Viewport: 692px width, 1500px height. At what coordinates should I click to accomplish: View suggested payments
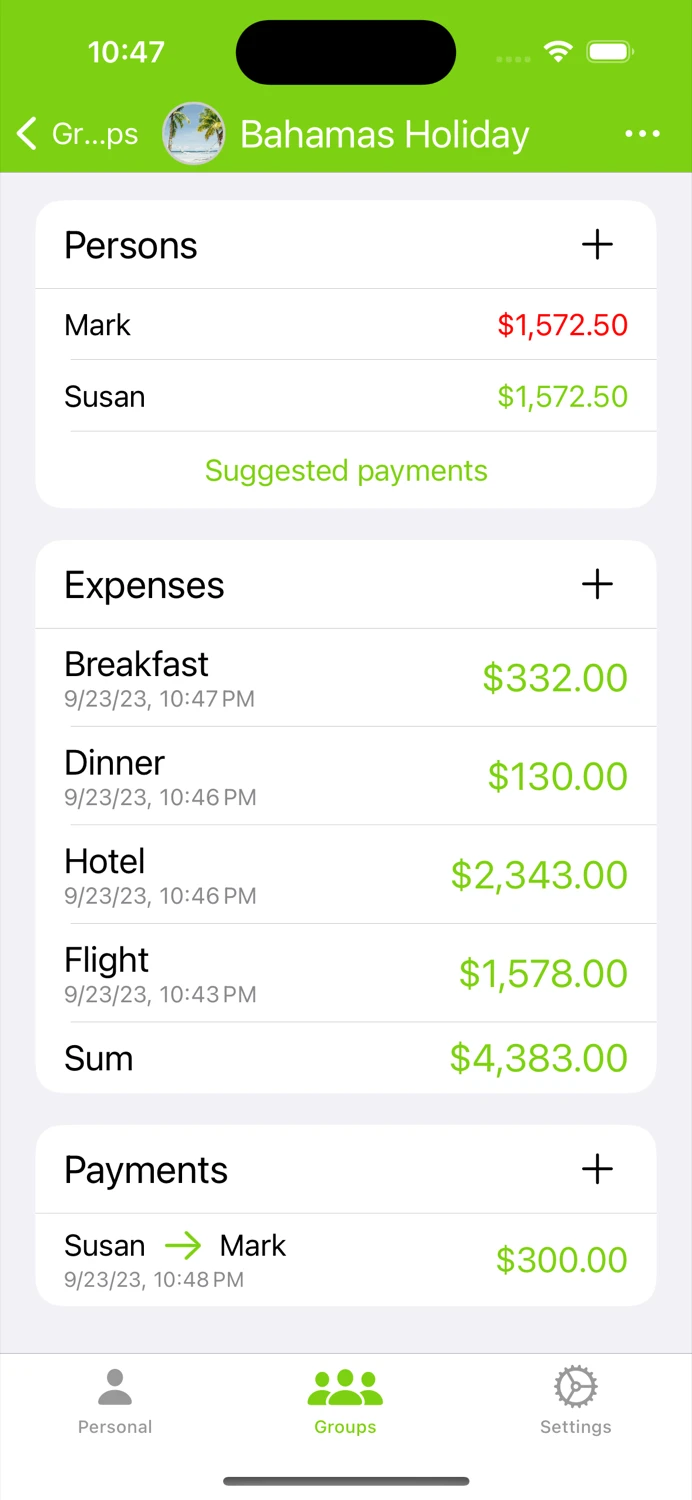(346, 470)
